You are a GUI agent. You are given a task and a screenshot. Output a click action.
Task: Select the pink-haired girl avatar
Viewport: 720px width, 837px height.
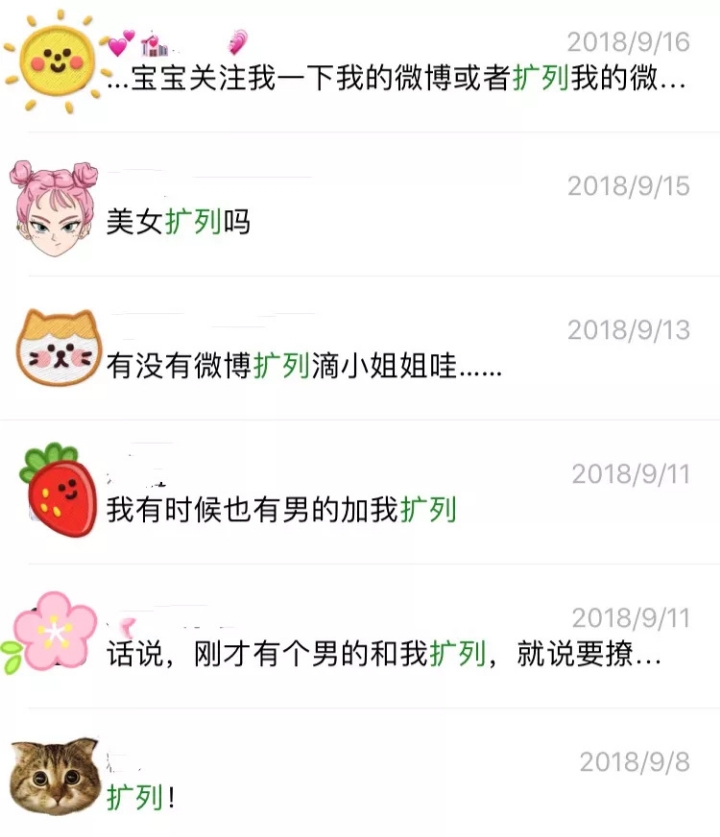pos(55,205)
